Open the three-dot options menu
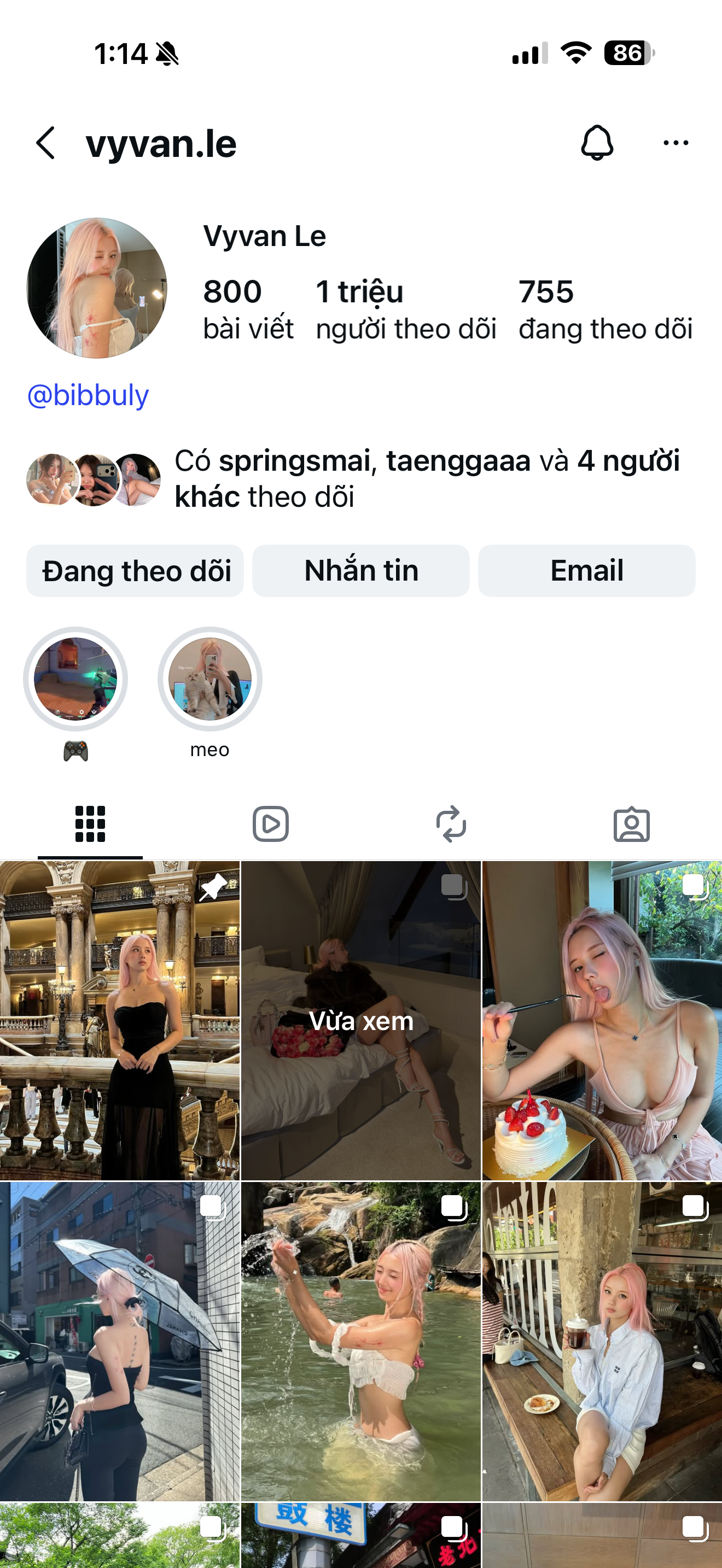Viewport: 722px width, 1568px height. pos(675,144)
